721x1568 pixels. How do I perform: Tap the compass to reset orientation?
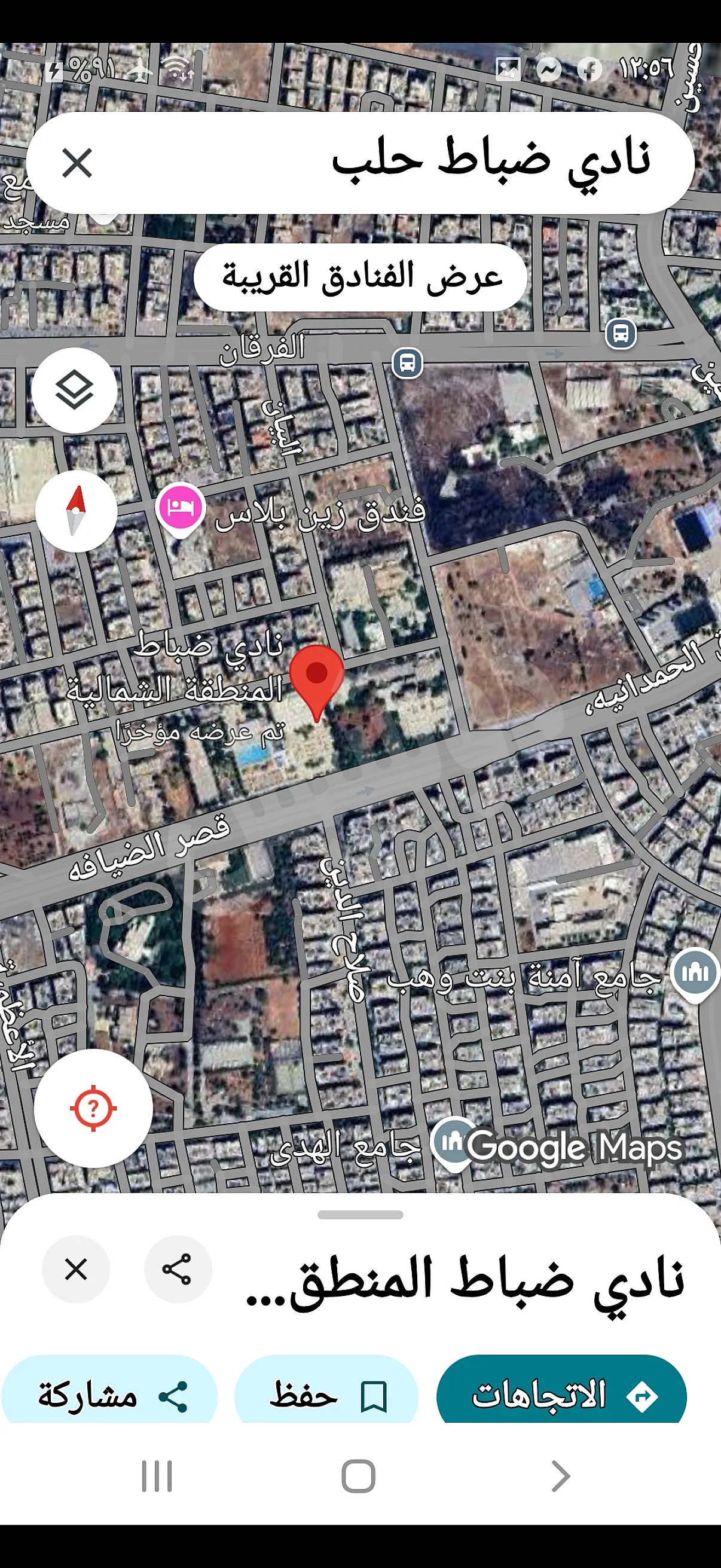click(76, 511)
